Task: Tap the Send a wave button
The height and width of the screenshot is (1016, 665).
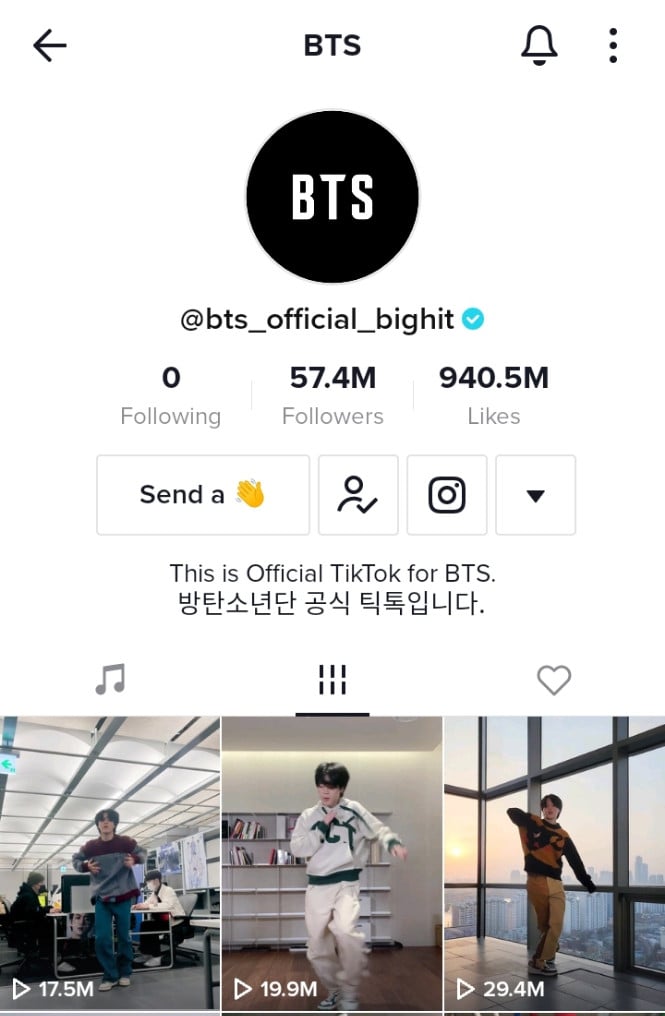Action: click(203, 495)
